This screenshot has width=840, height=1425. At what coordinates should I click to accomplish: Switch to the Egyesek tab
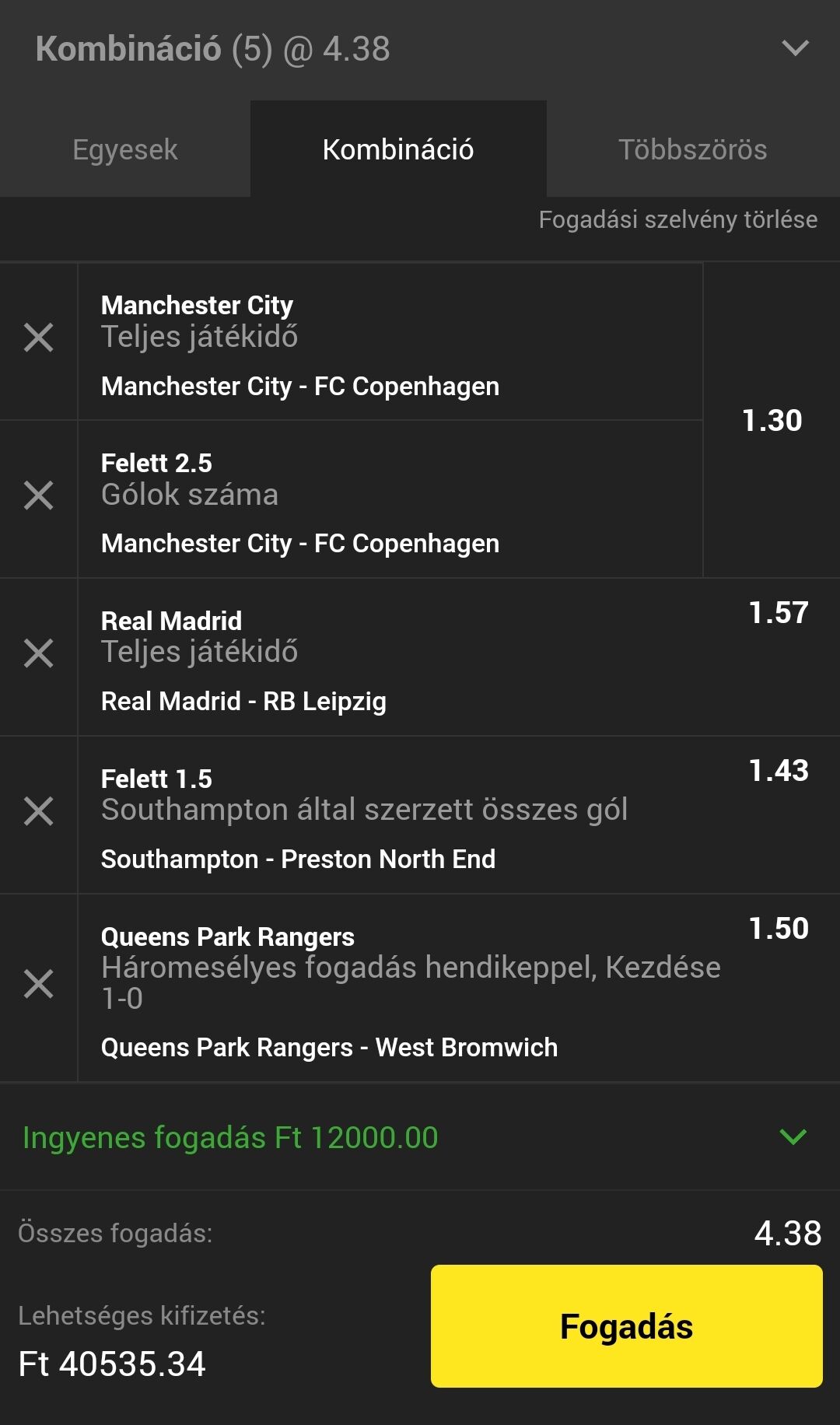click(125, 149)
